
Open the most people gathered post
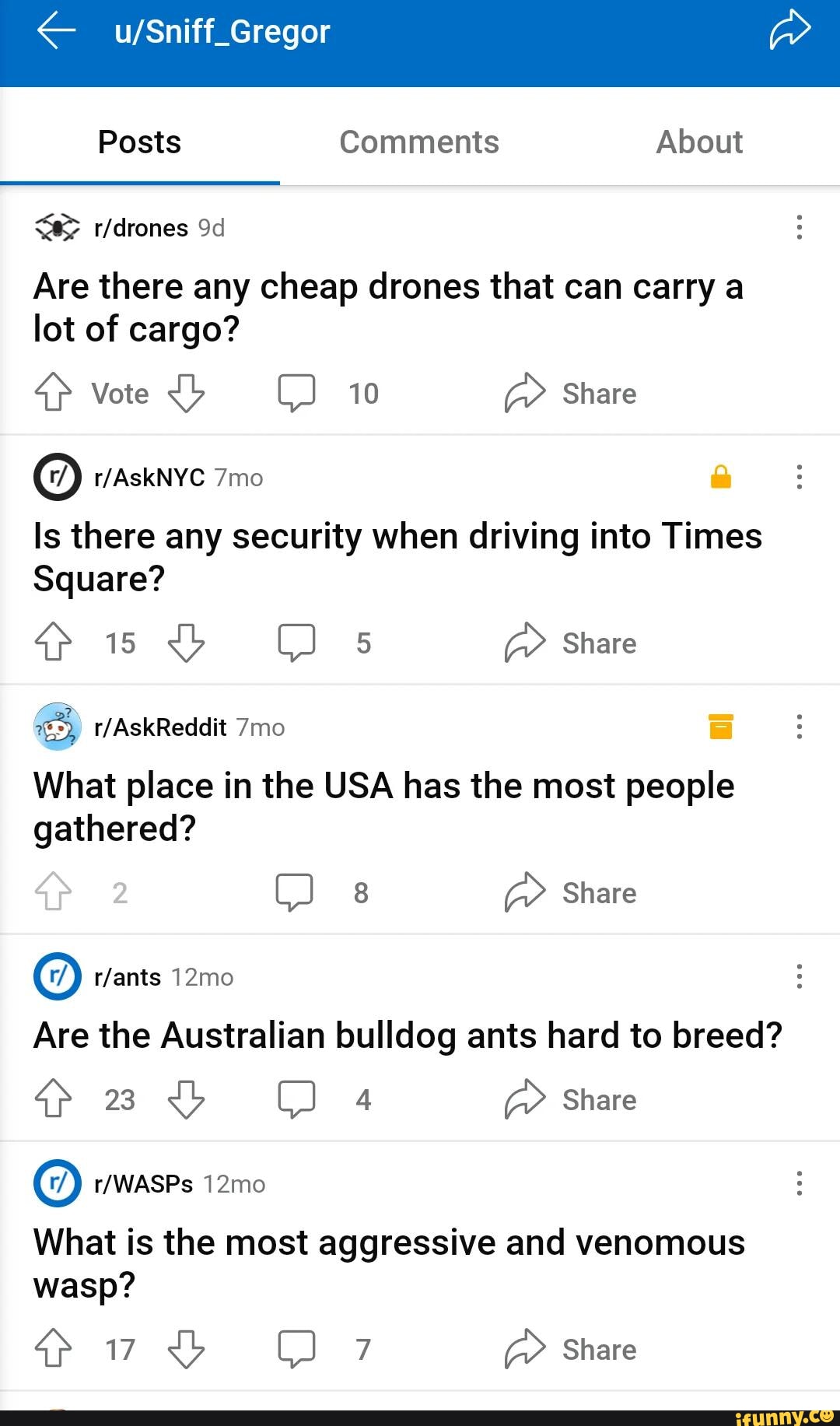click(383, 807)
